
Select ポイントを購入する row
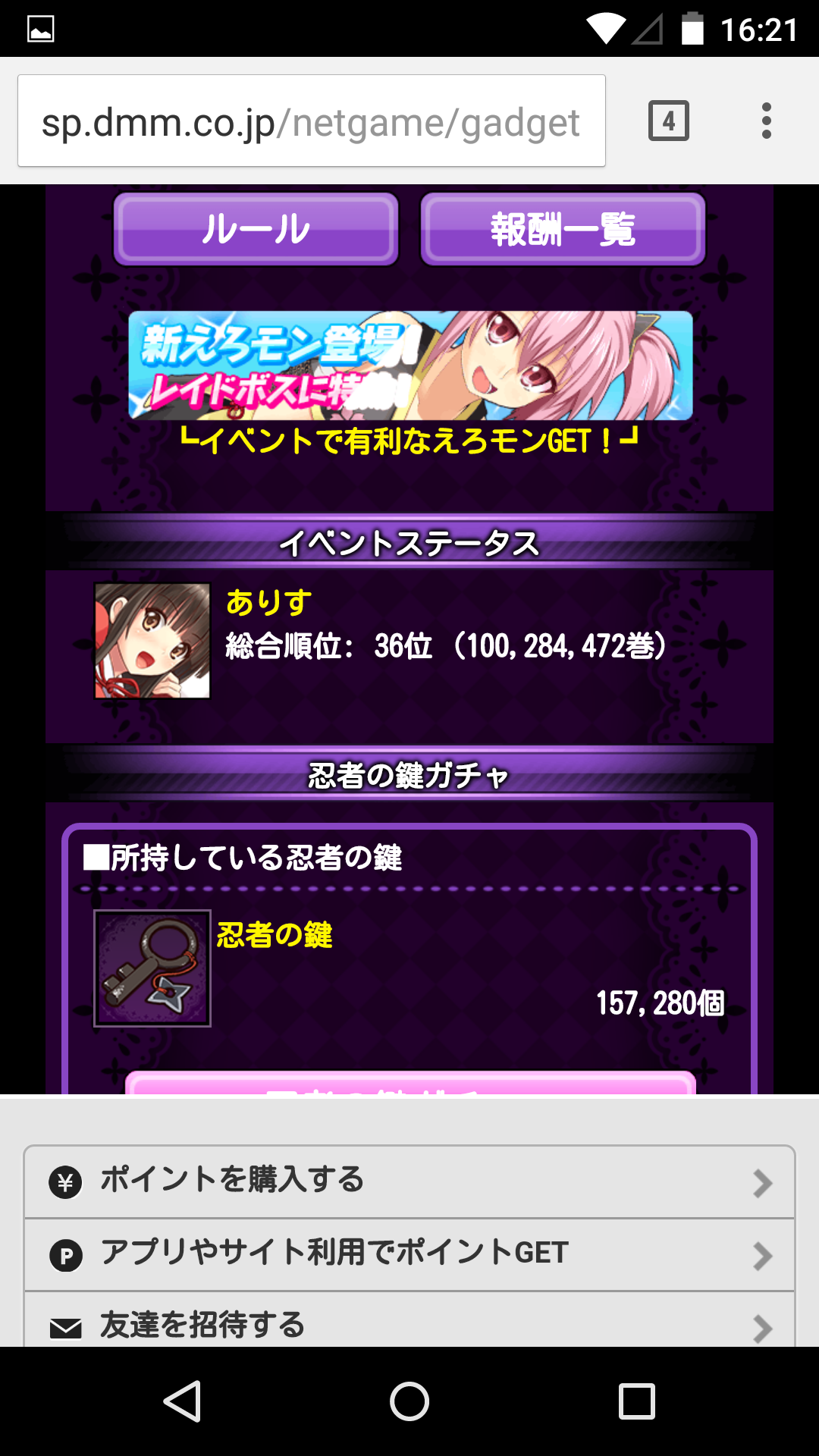point(409,1181)
